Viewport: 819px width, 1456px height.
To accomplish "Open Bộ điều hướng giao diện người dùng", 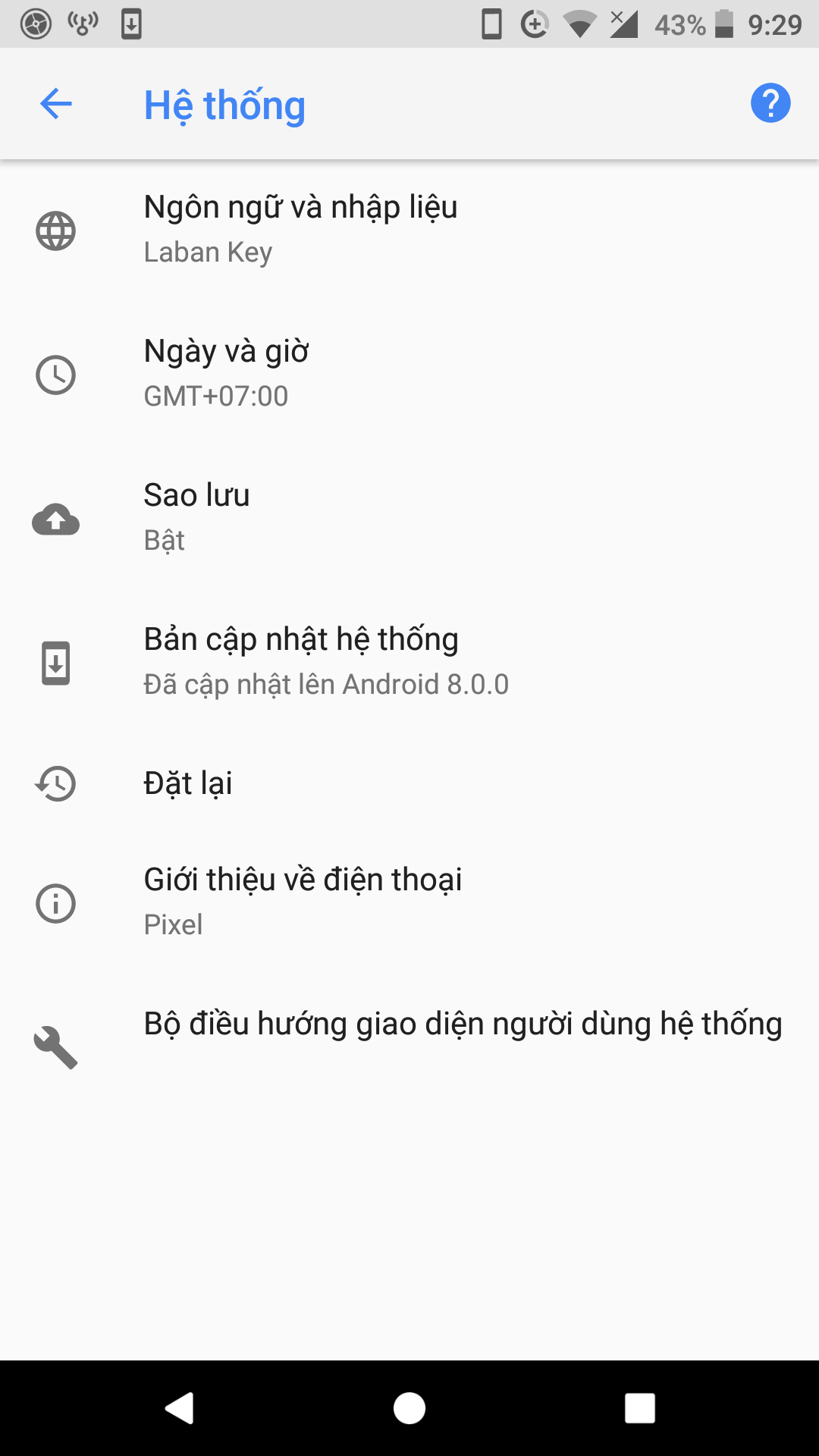I will (463, 1025).
